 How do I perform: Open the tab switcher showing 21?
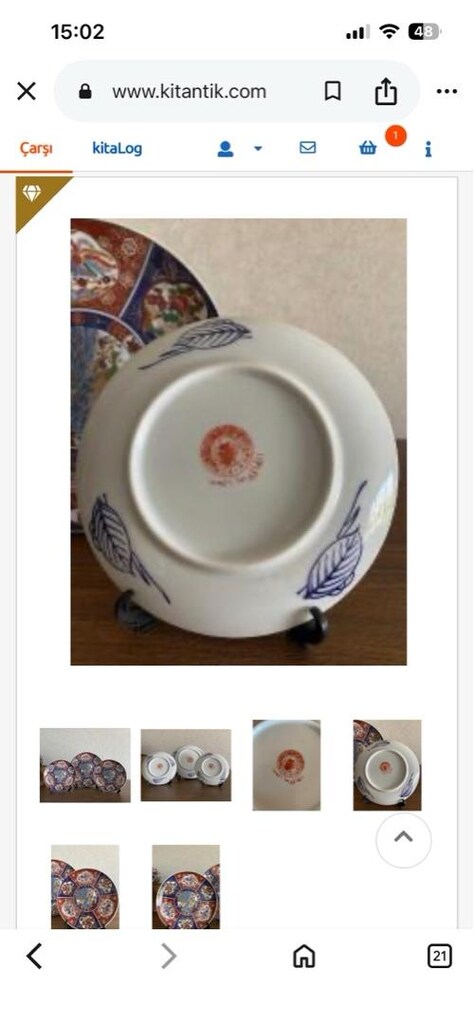(439, 957)
